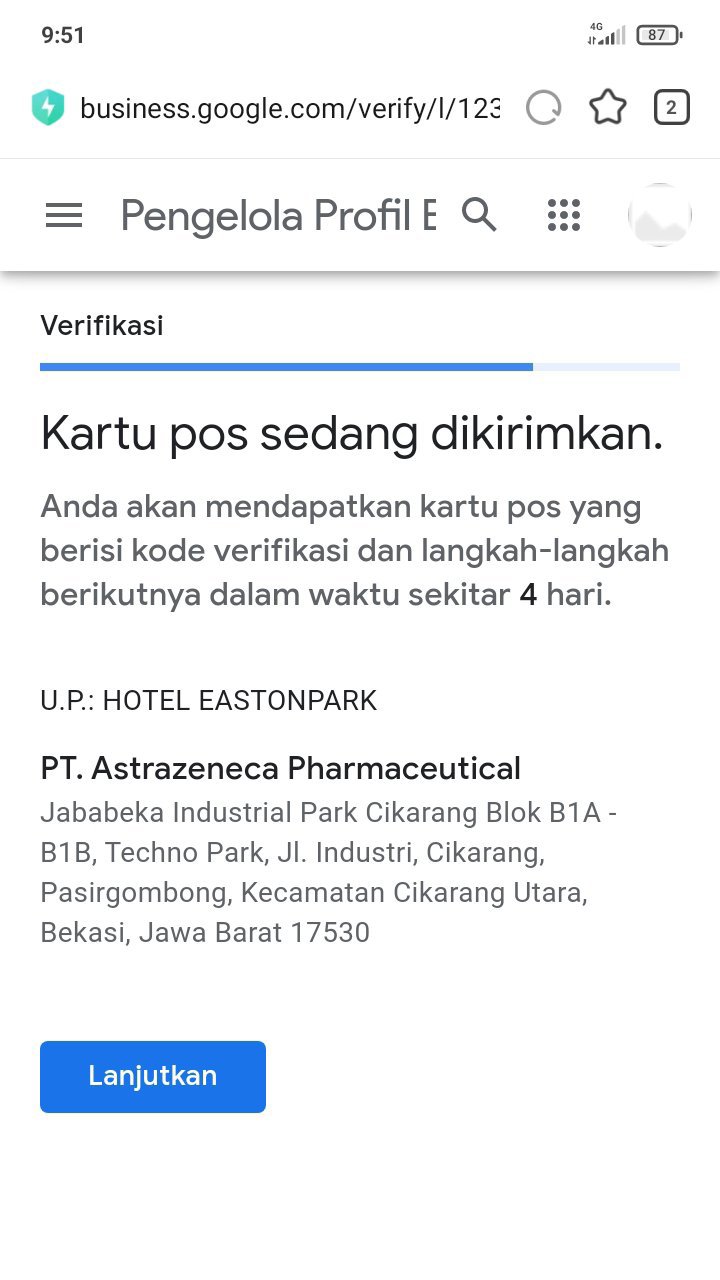Tap the browser address bar URL
The width and height of the screenshot is (720, 1280).
click(x=290, y=108)
